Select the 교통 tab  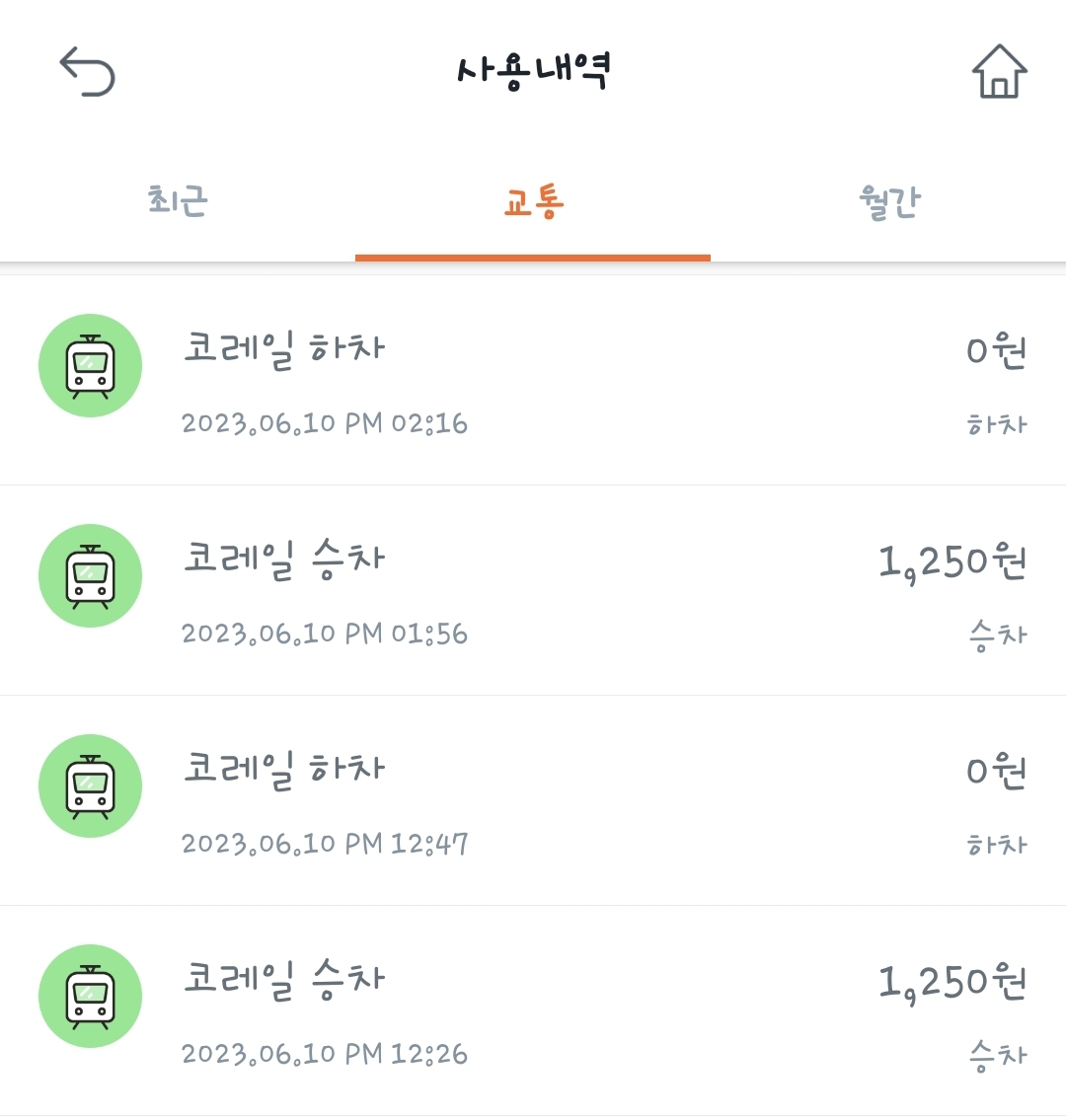[533, 201]
